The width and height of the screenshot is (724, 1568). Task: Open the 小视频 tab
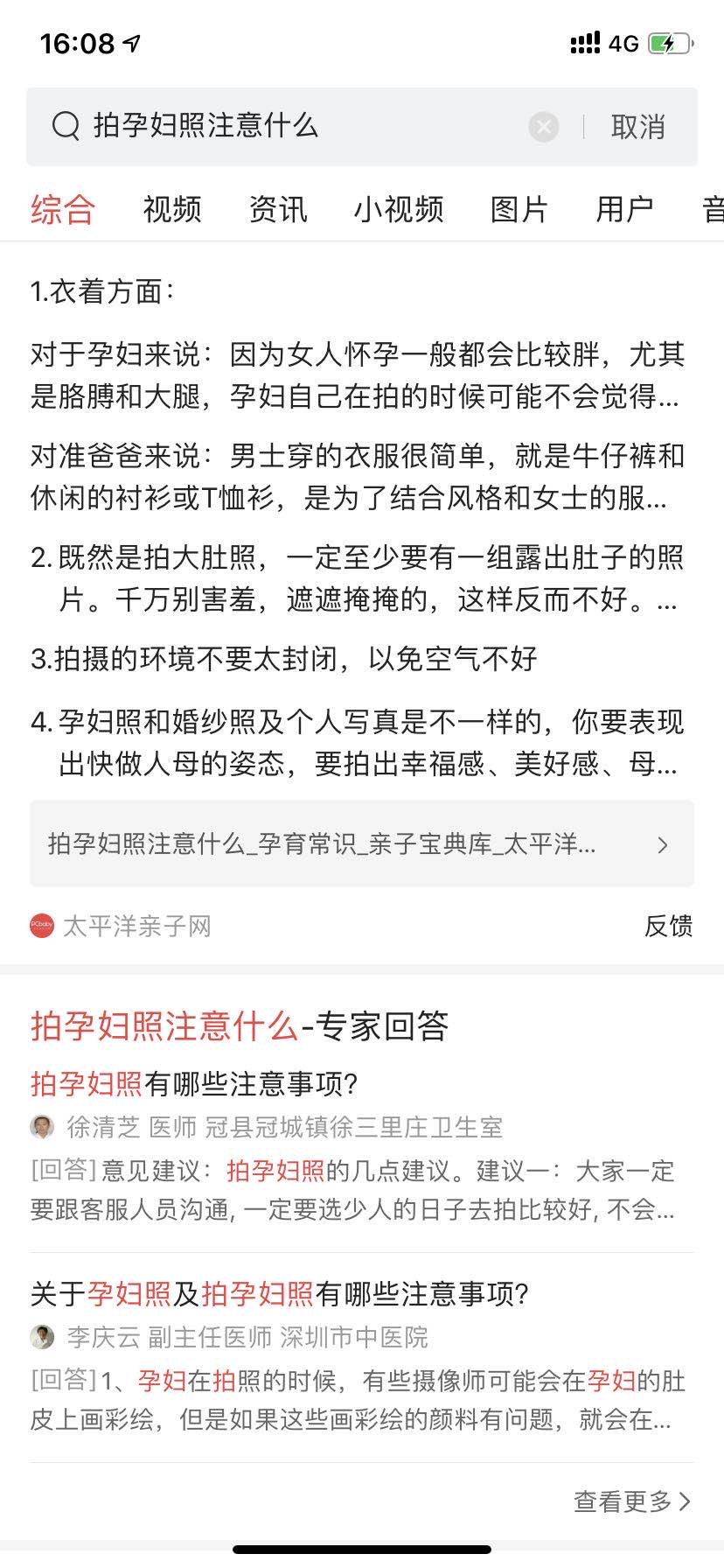(400, 210)
